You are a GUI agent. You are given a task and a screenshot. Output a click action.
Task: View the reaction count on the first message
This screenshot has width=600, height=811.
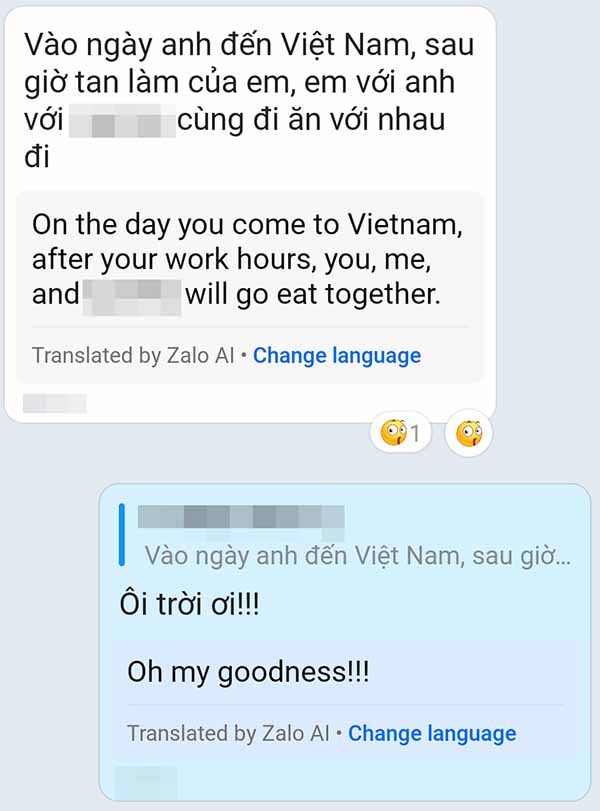(x=401, y=434)
